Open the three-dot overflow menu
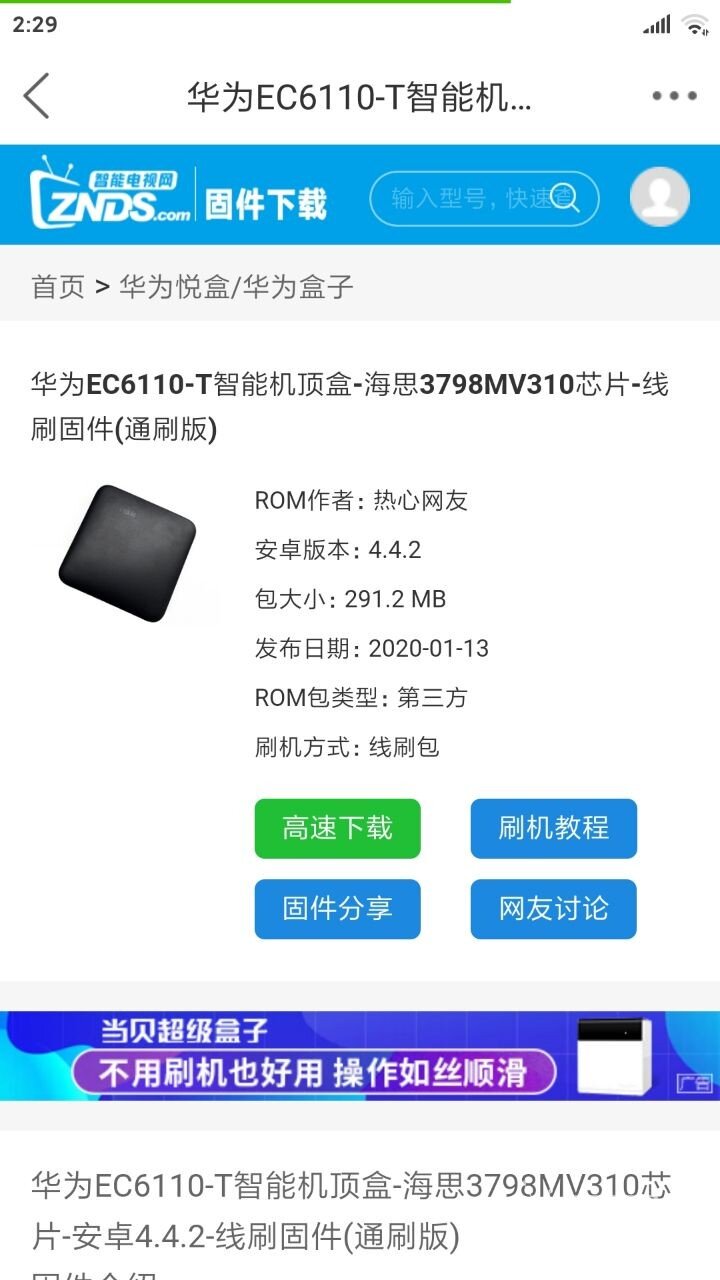720x1280 pixels. pyautogui.click(x=674, y=97)
